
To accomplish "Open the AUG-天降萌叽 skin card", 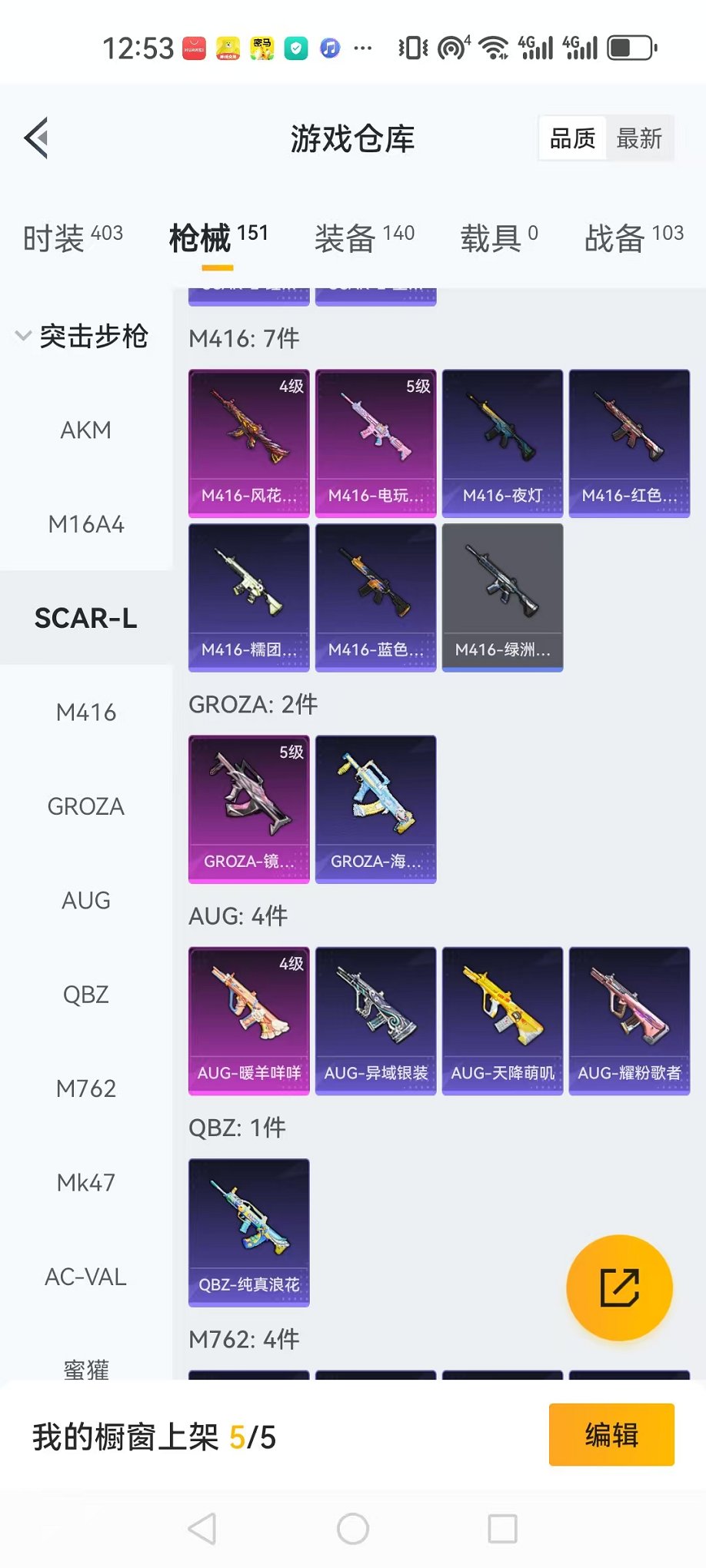I will point(502,1020).
